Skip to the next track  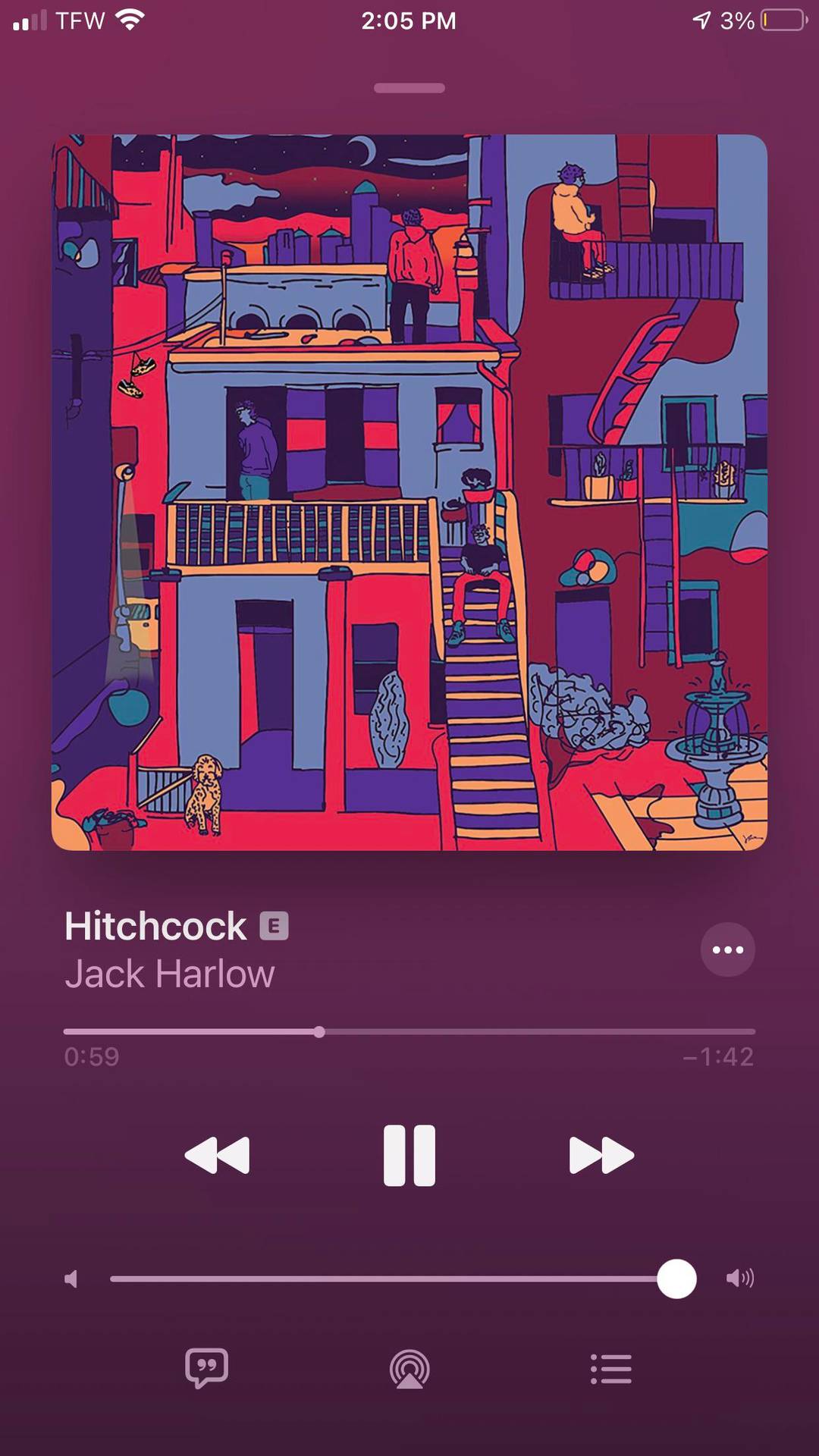click(x=601, y=1155)
